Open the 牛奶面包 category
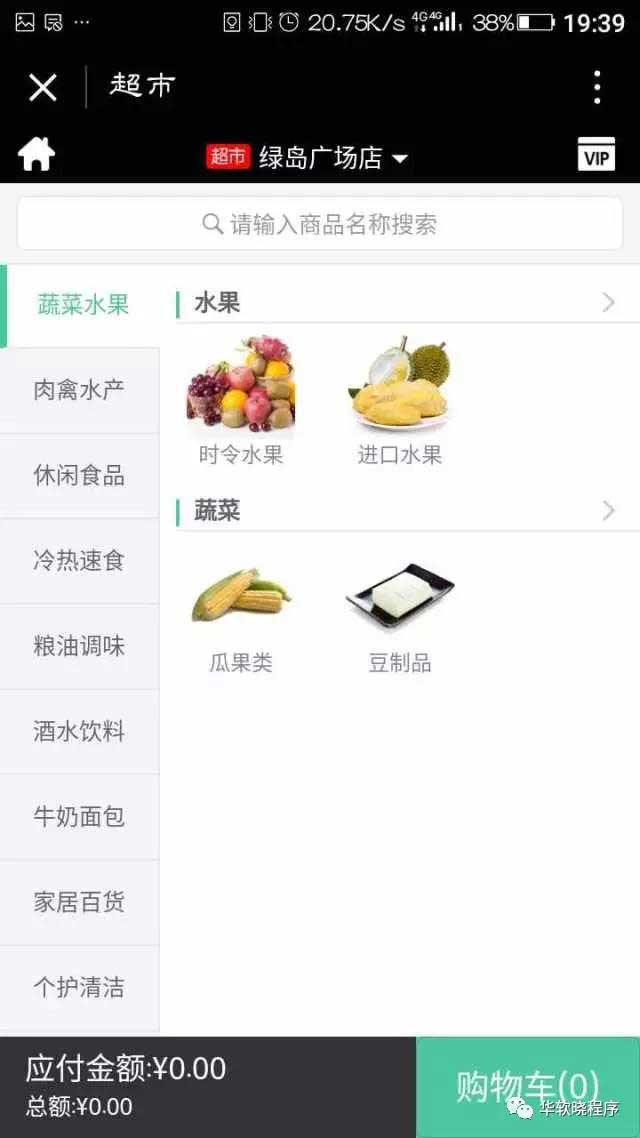The image size is (640, 1138). [x=80, y=816]
